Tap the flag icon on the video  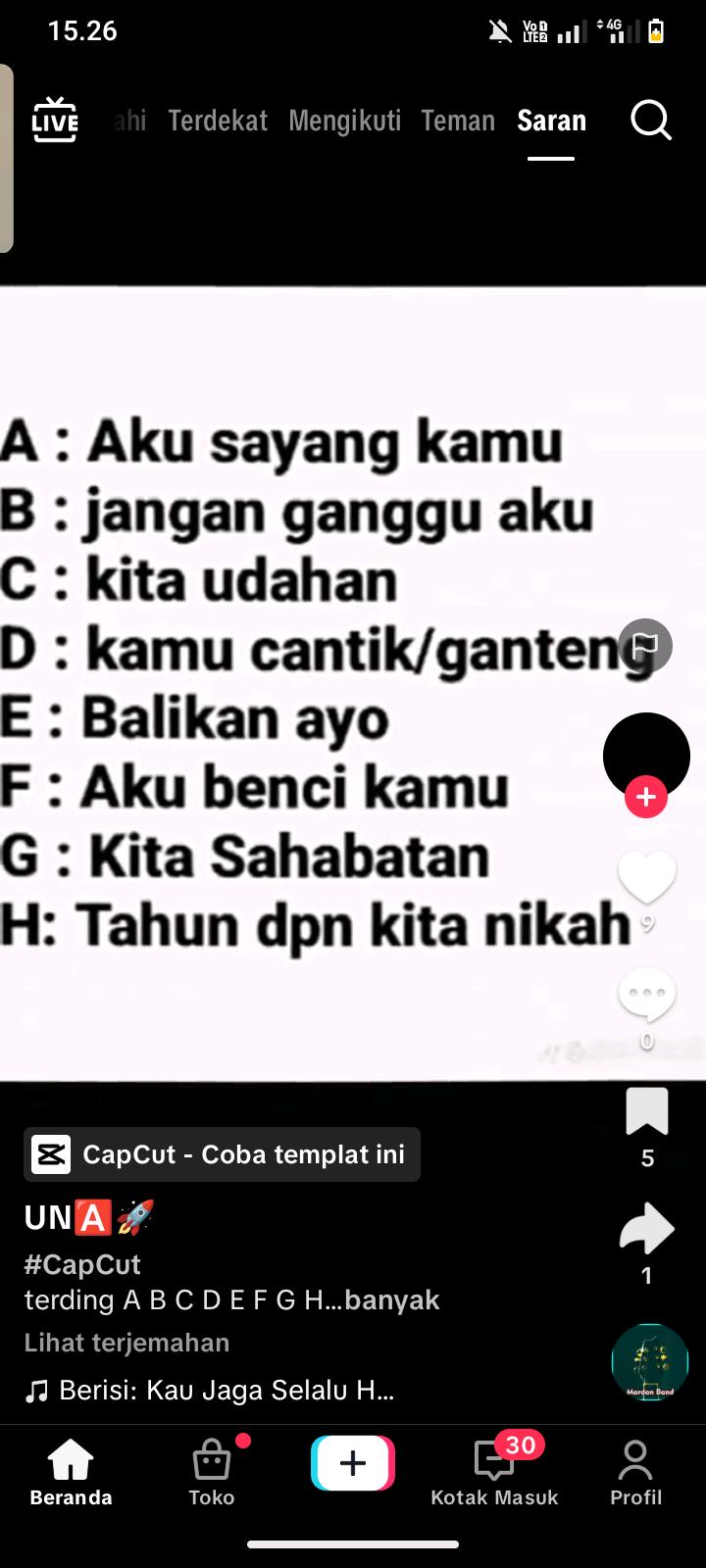coord(646,645)
